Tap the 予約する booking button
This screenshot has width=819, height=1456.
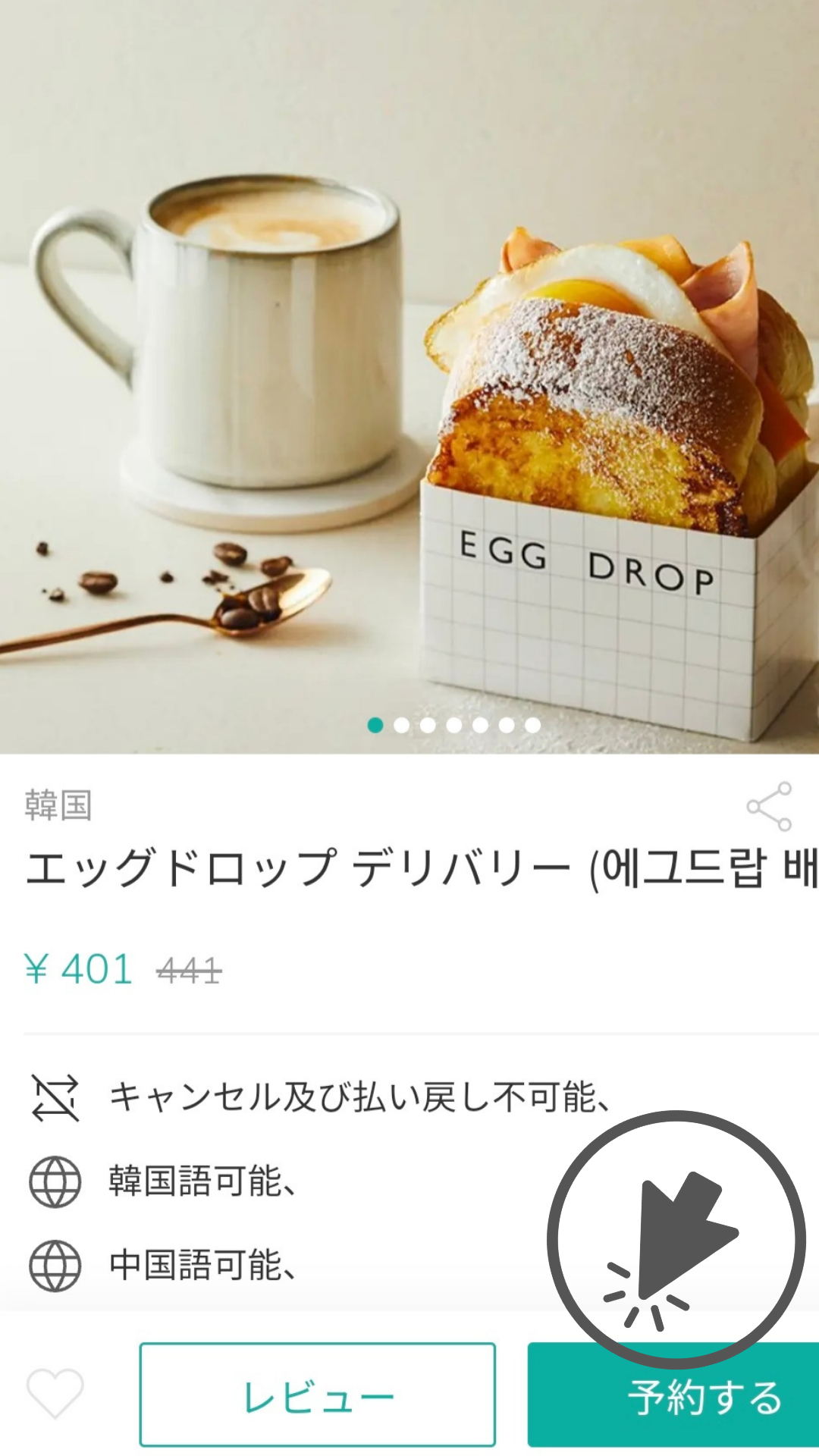click(x=705, y=1392)
